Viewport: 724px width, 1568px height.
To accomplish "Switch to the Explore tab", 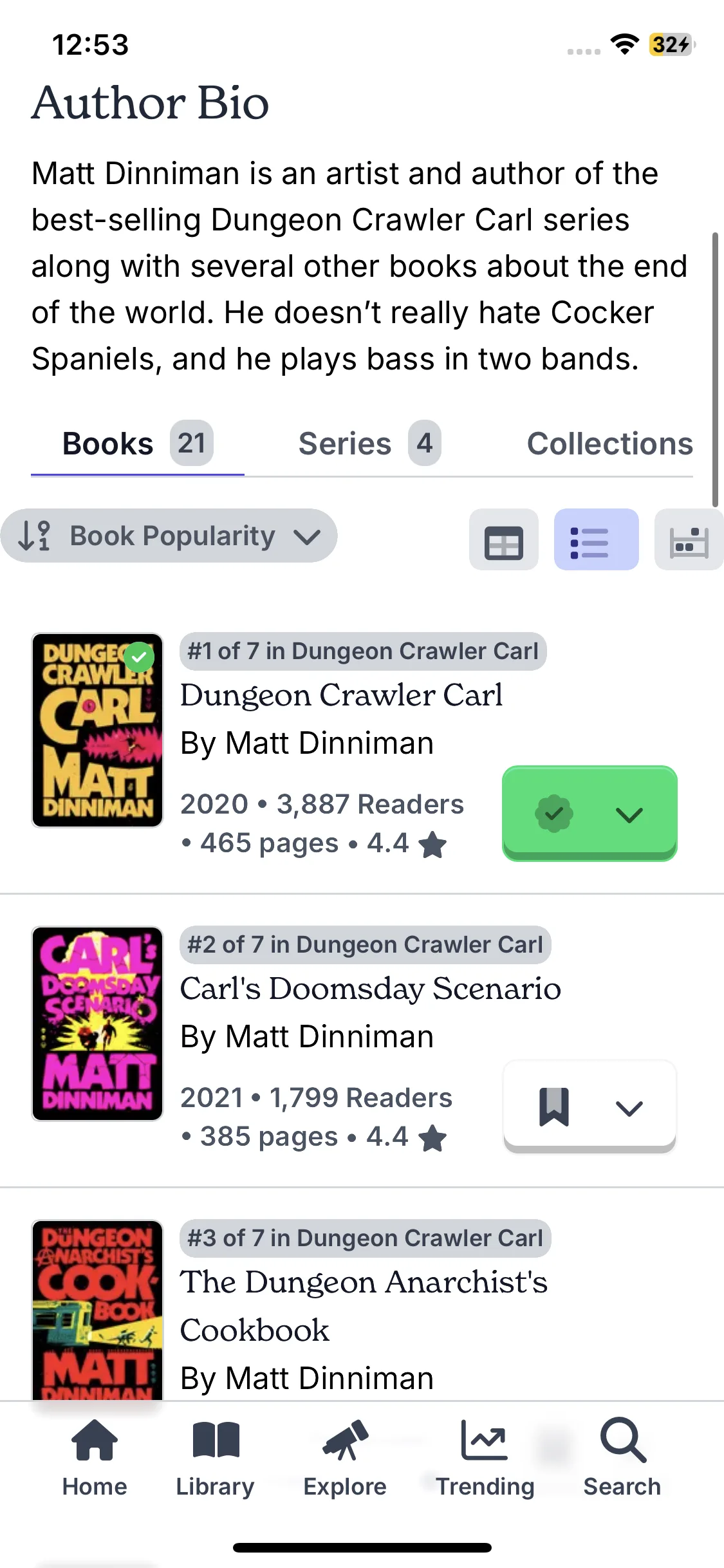I will pyautogui.click(x=345, y=1457).
